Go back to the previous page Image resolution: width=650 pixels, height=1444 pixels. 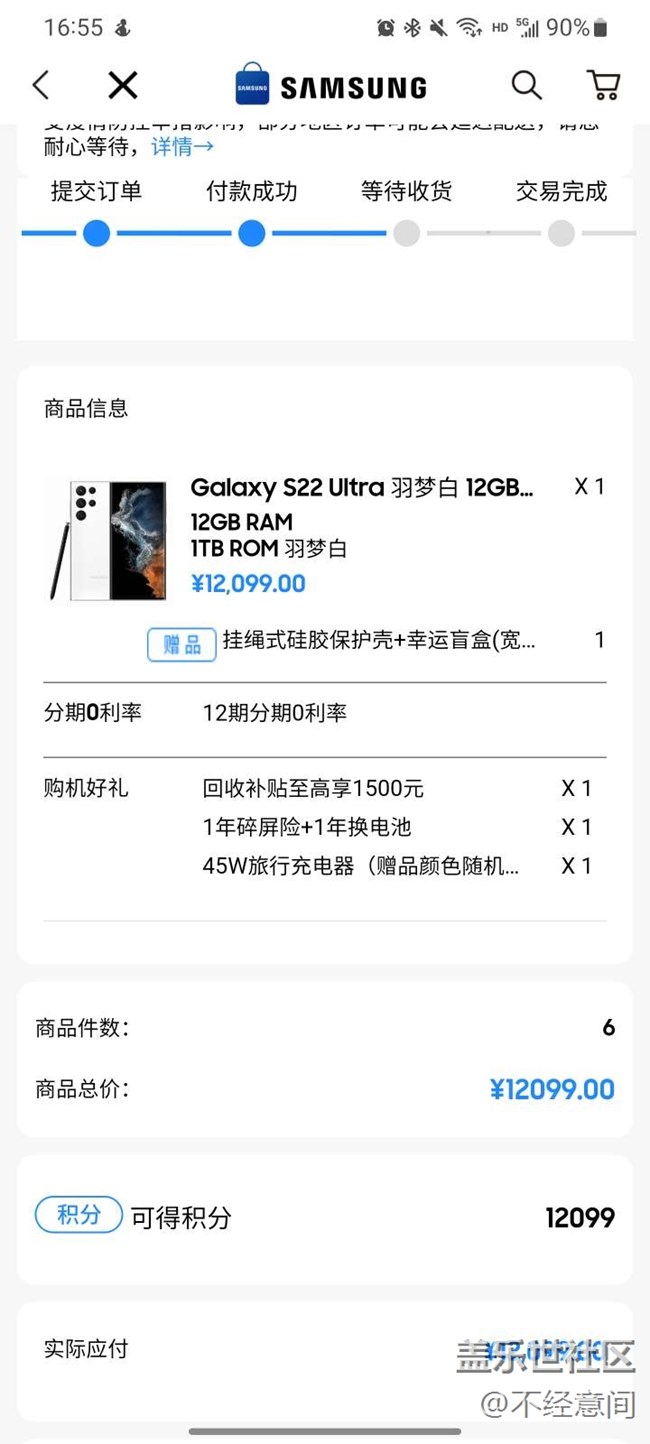(41, 86)
